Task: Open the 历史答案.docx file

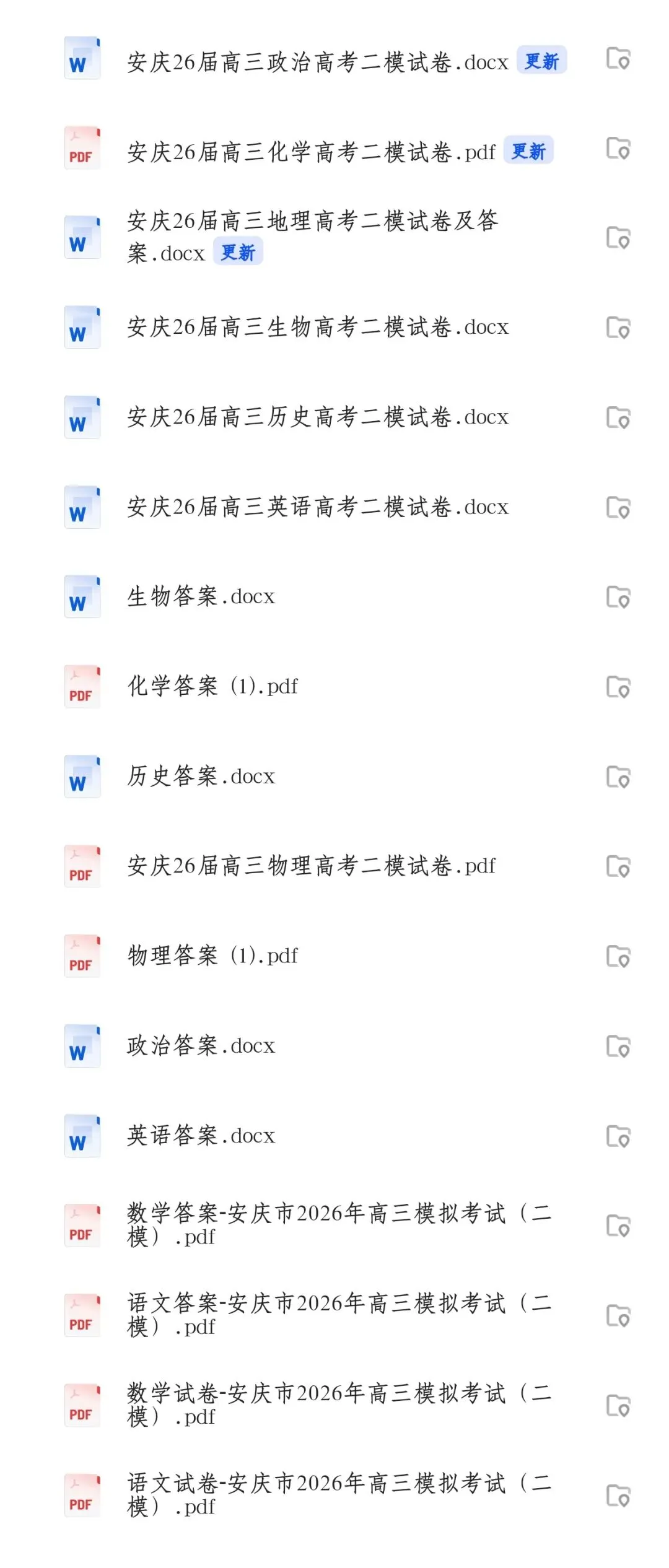Action: 201,776
